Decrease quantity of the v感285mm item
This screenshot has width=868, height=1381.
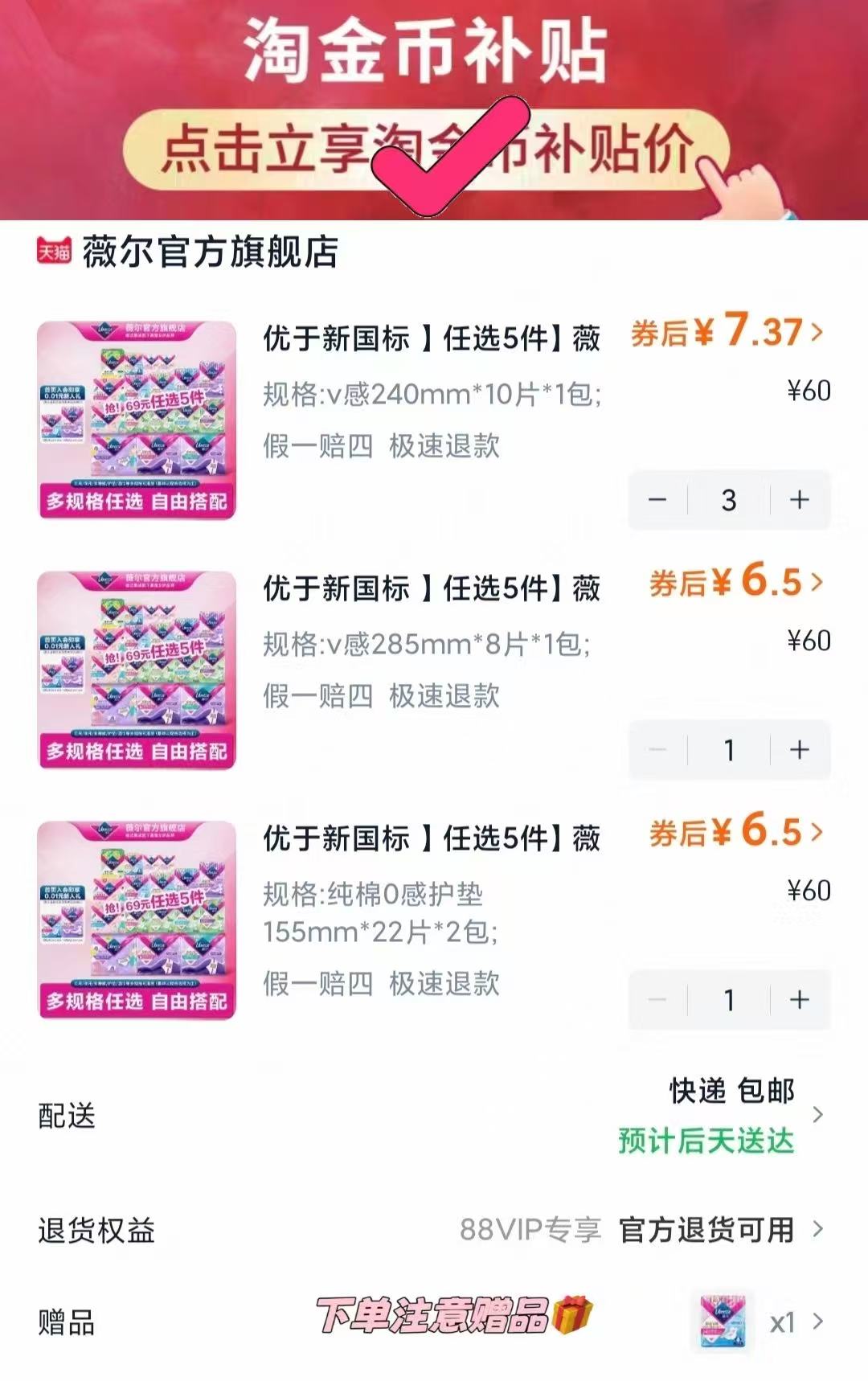point(659,748)
